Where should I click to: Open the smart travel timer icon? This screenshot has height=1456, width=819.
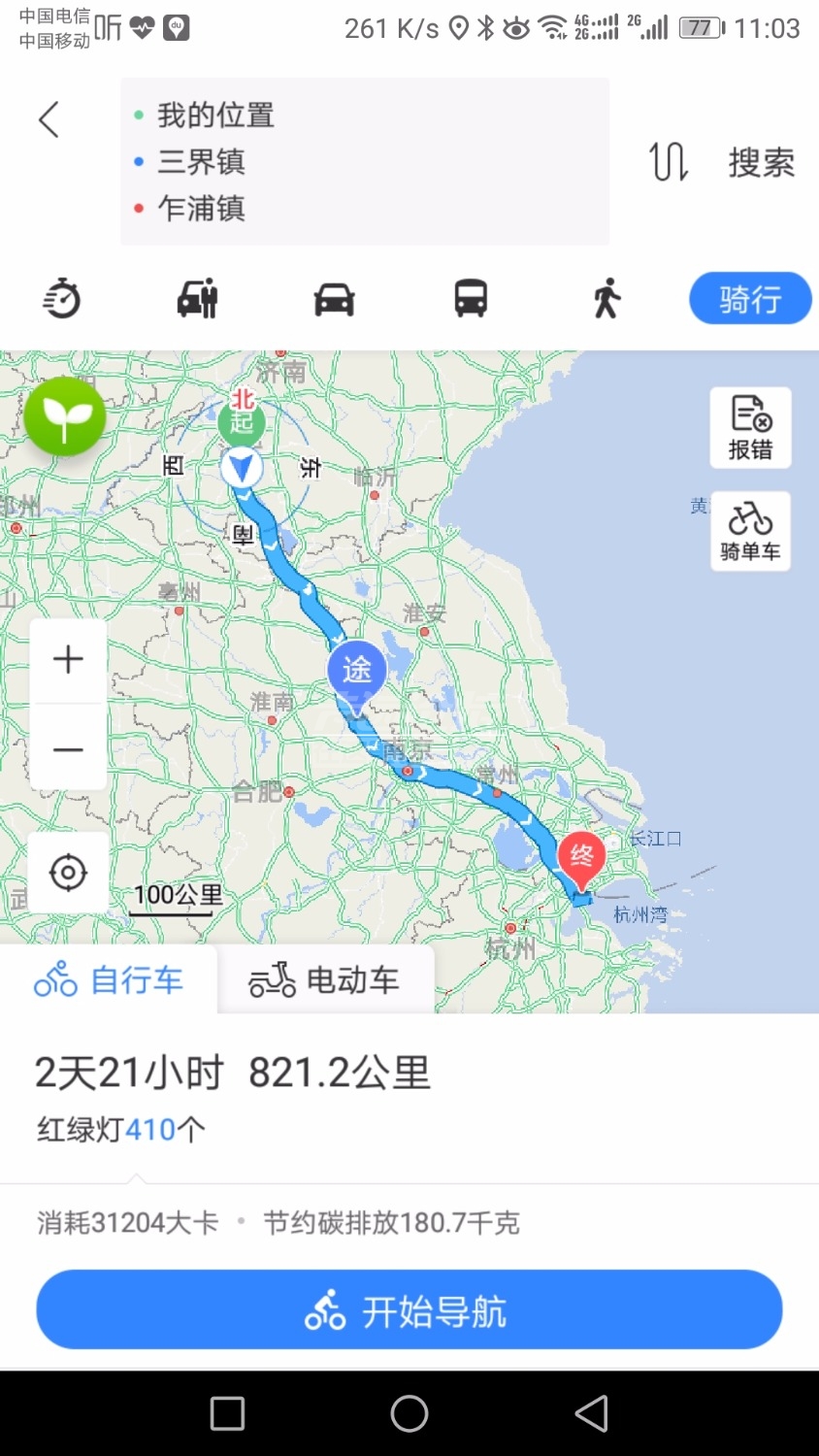(x=63, y=299)
